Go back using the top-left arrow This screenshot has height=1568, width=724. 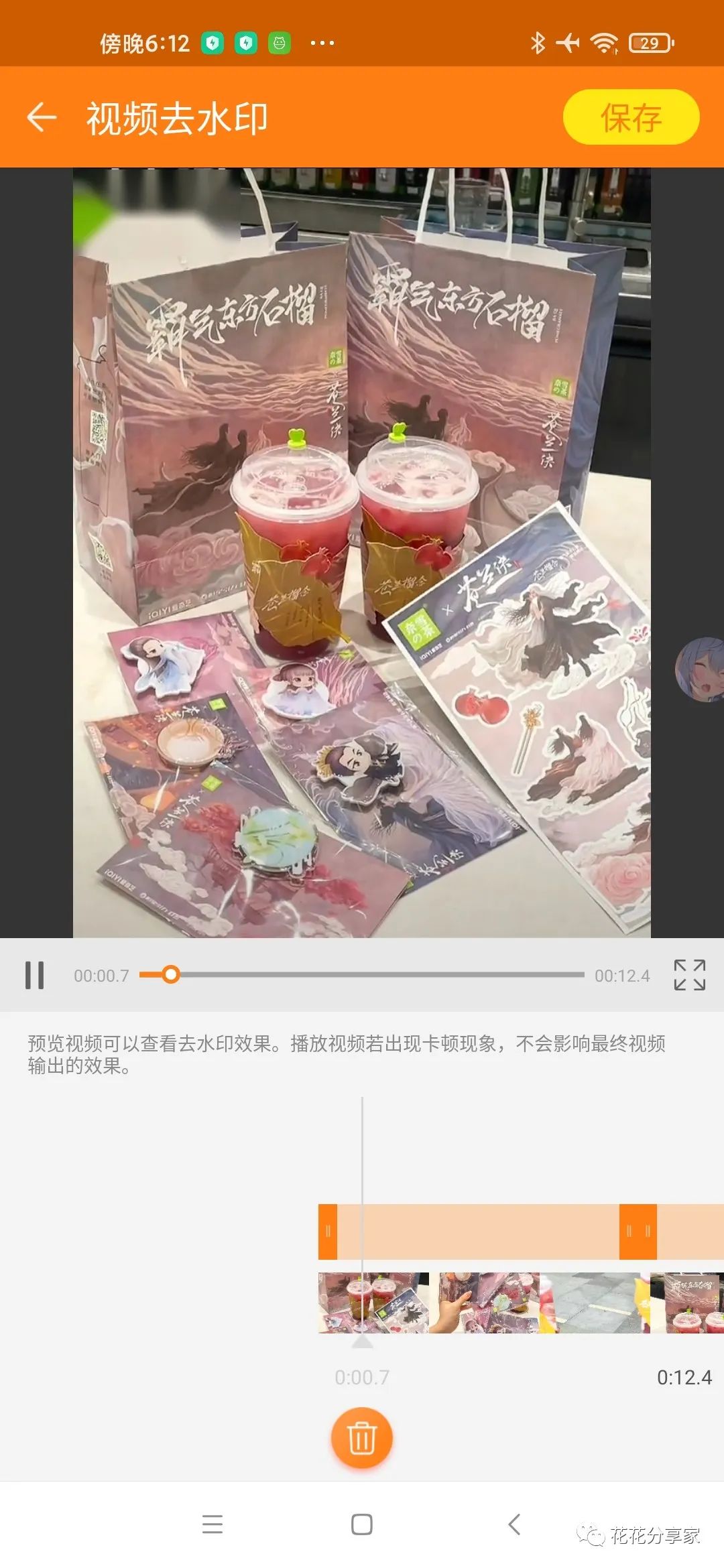pyautogui.click(x=42, y=118)
